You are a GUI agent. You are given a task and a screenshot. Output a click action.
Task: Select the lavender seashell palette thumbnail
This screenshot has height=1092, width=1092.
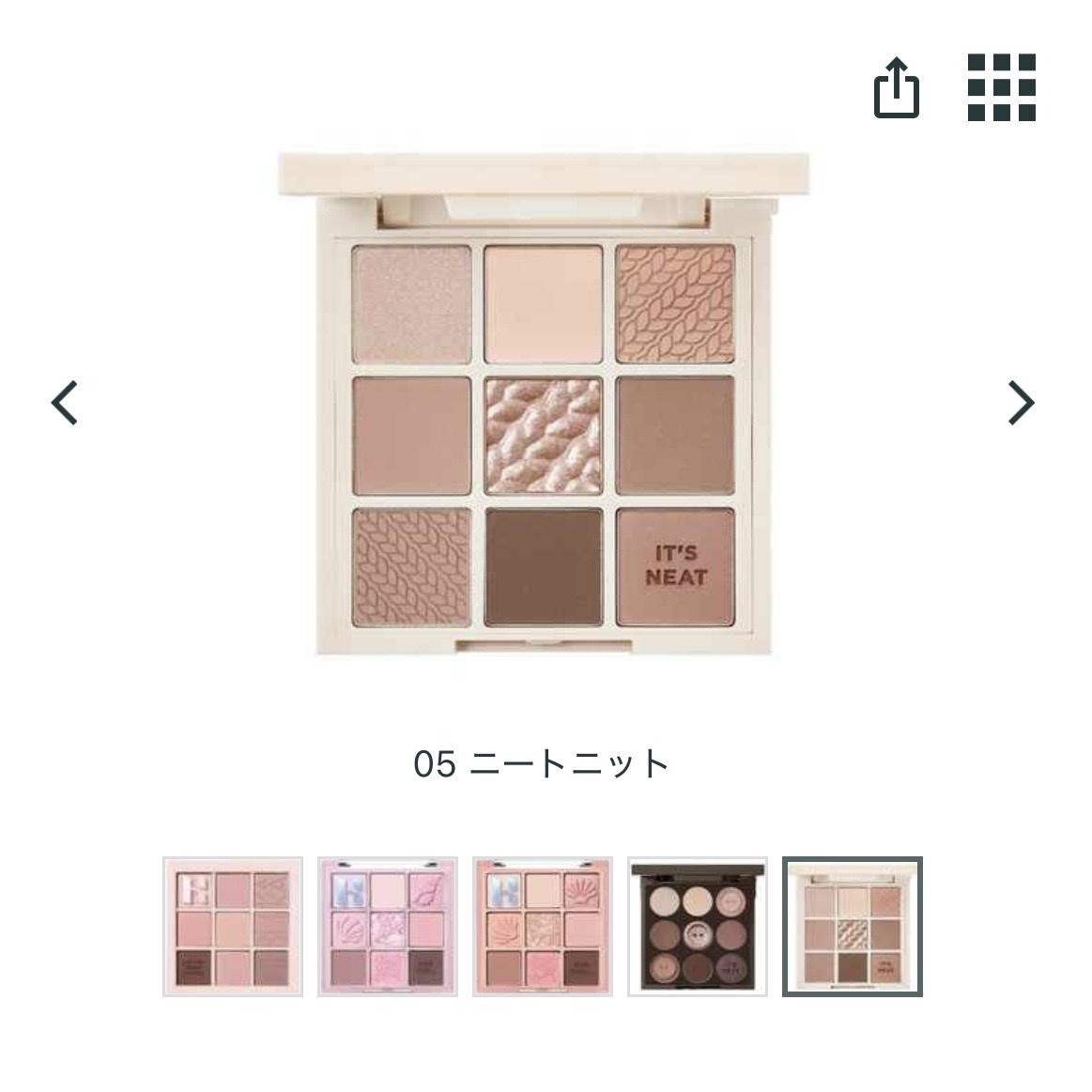388,926
